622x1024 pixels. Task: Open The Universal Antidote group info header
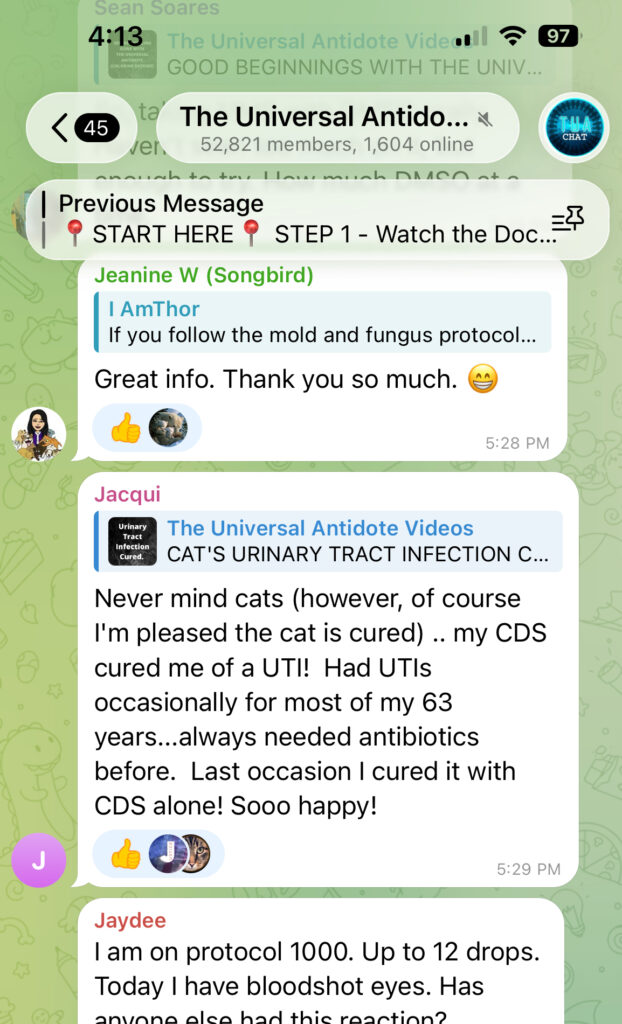(337, 128)
